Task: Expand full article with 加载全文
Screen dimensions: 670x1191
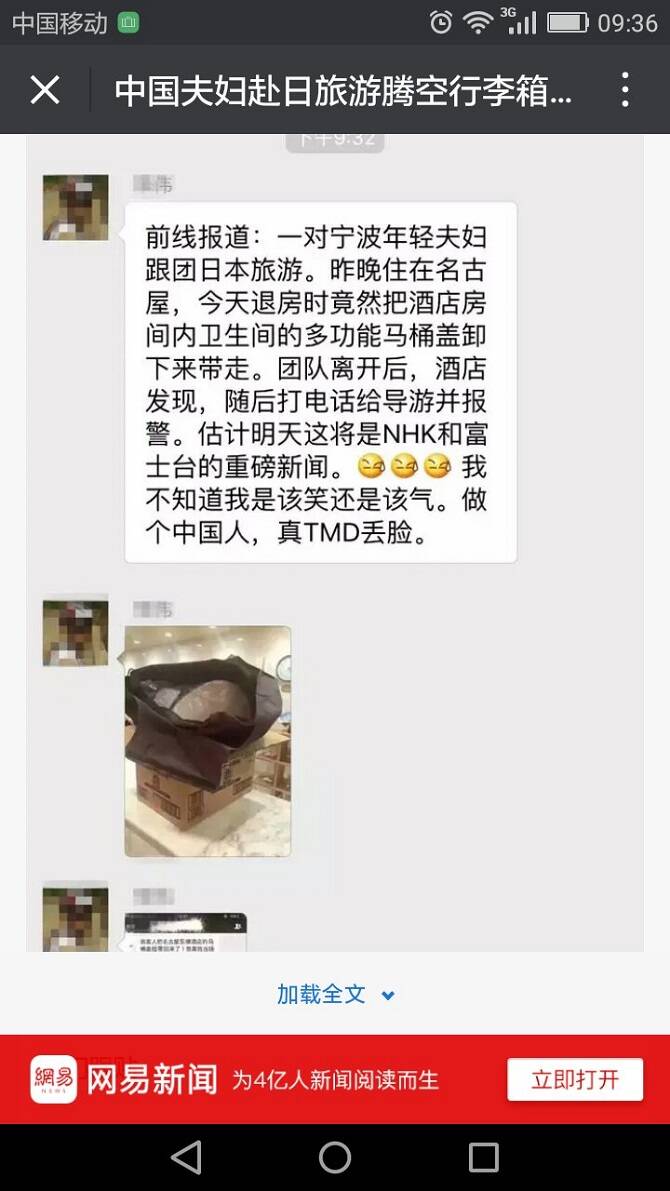Action: 335,995
